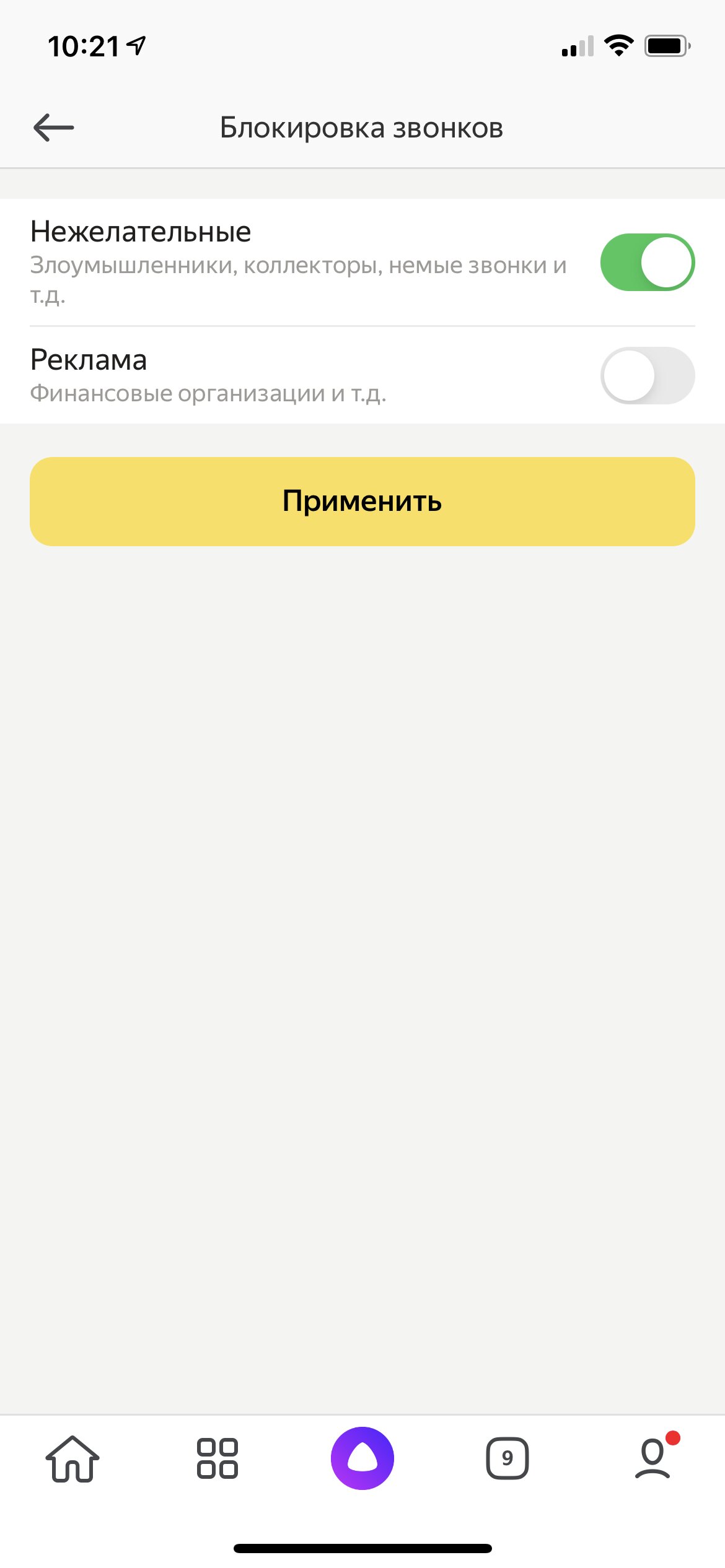Launch the Alice voice assistant
This screenshot has width=725, height=1568.
[362, 1458]
